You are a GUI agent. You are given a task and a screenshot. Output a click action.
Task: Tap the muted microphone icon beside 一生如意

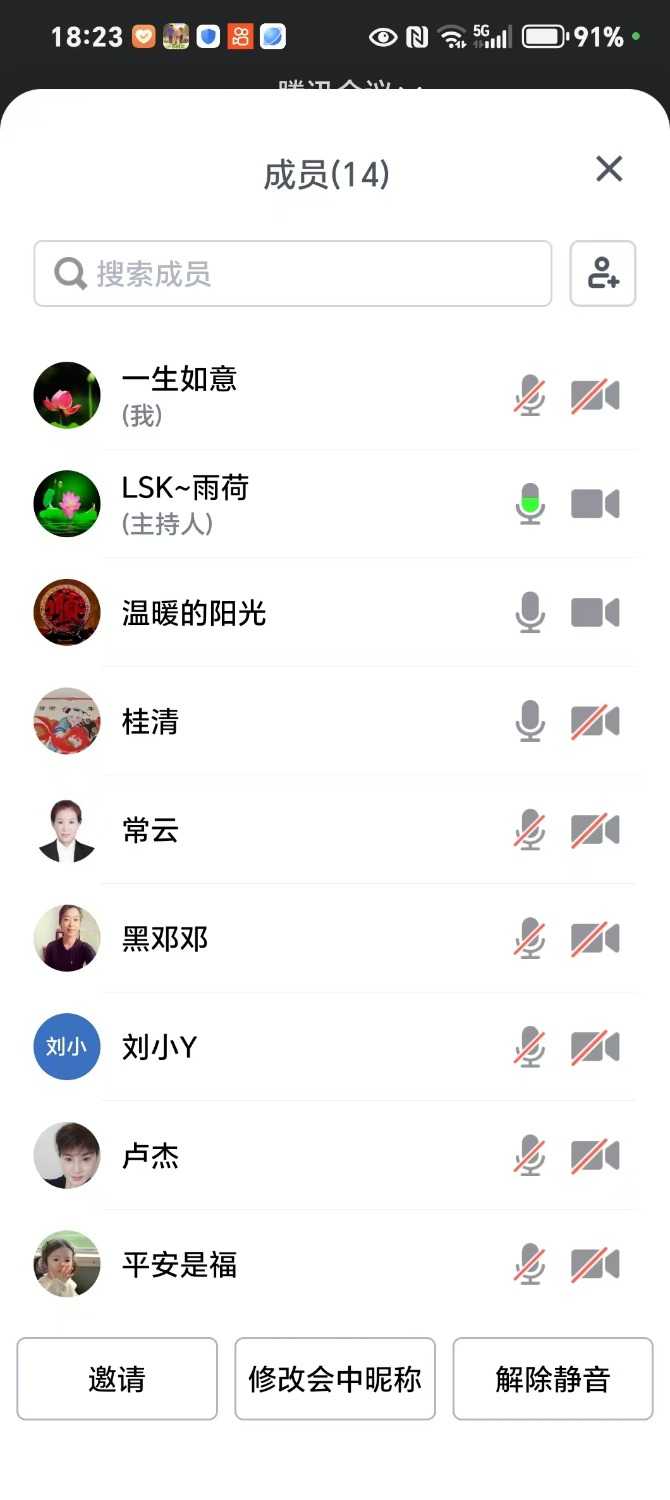click(530, 395)
